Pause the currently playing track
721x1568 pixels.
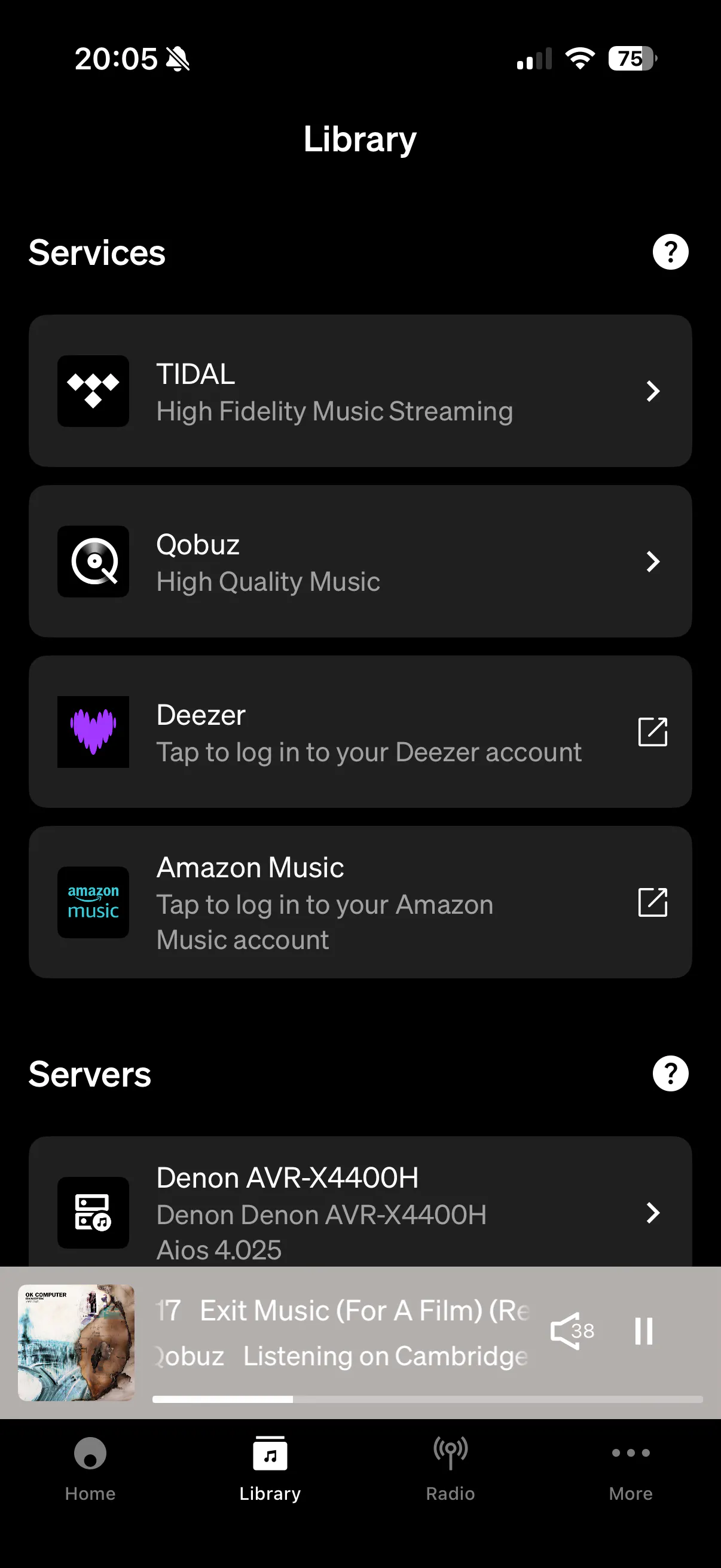click(643, 1331)
